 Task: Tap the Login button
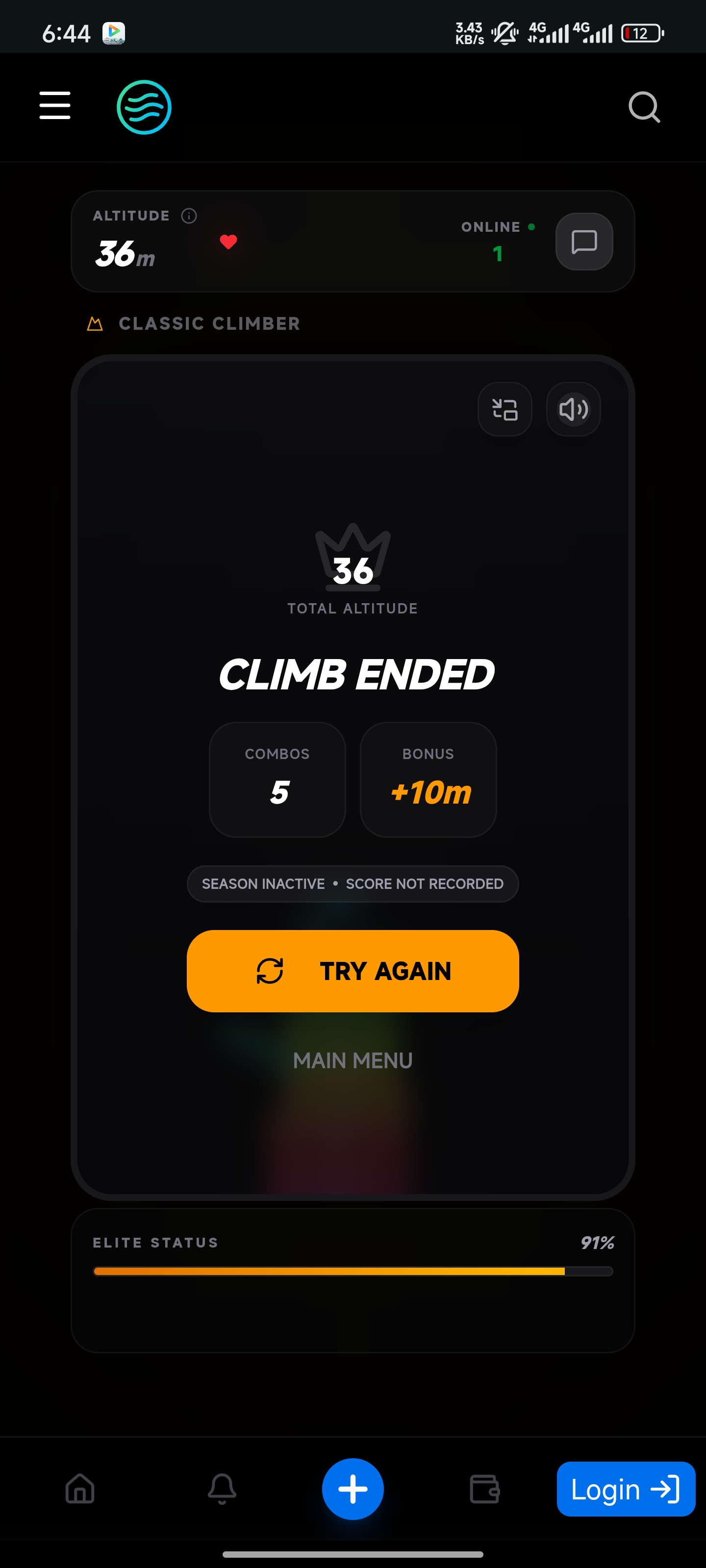click(626, 1489)
